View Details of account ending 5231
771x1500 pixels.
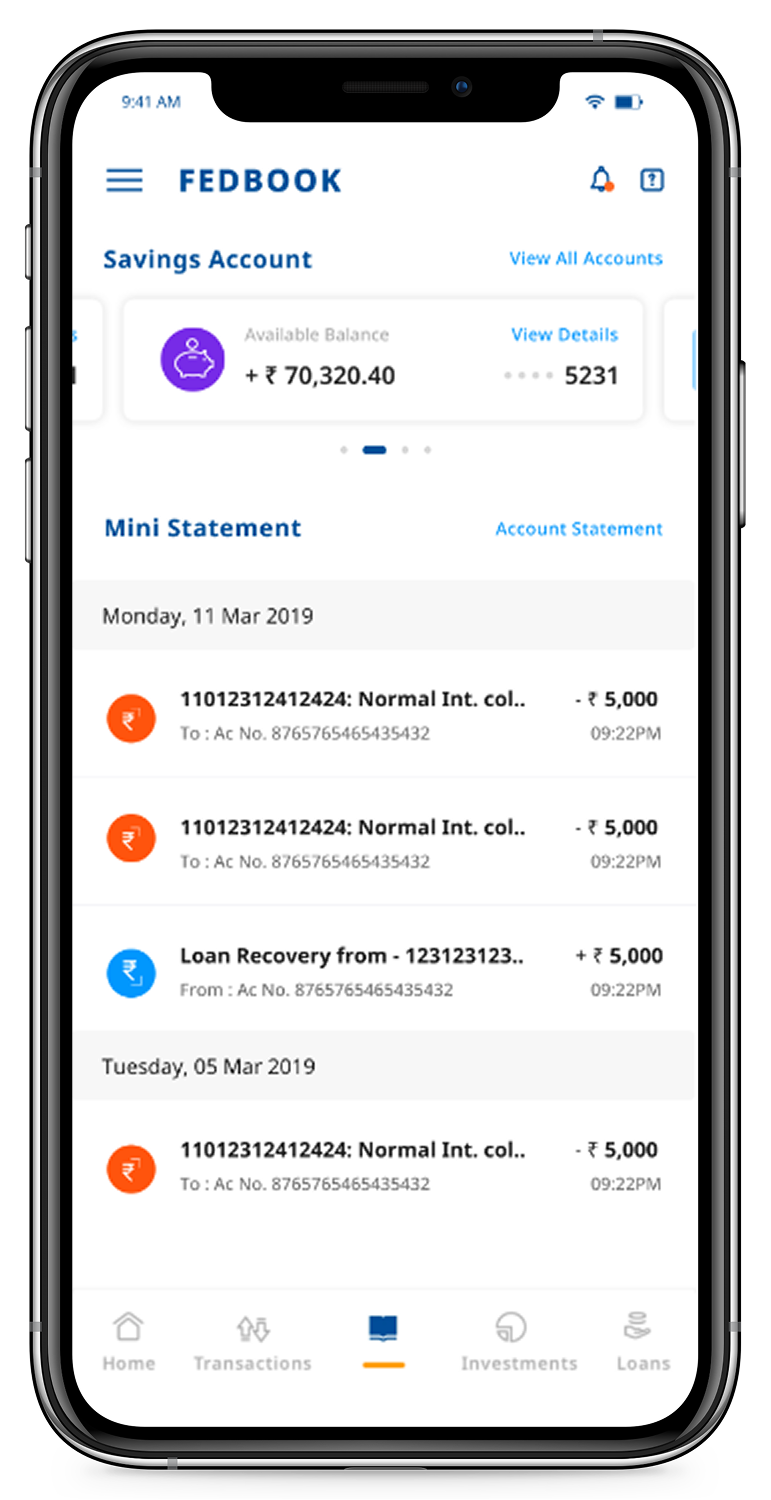tap(564, 335)
